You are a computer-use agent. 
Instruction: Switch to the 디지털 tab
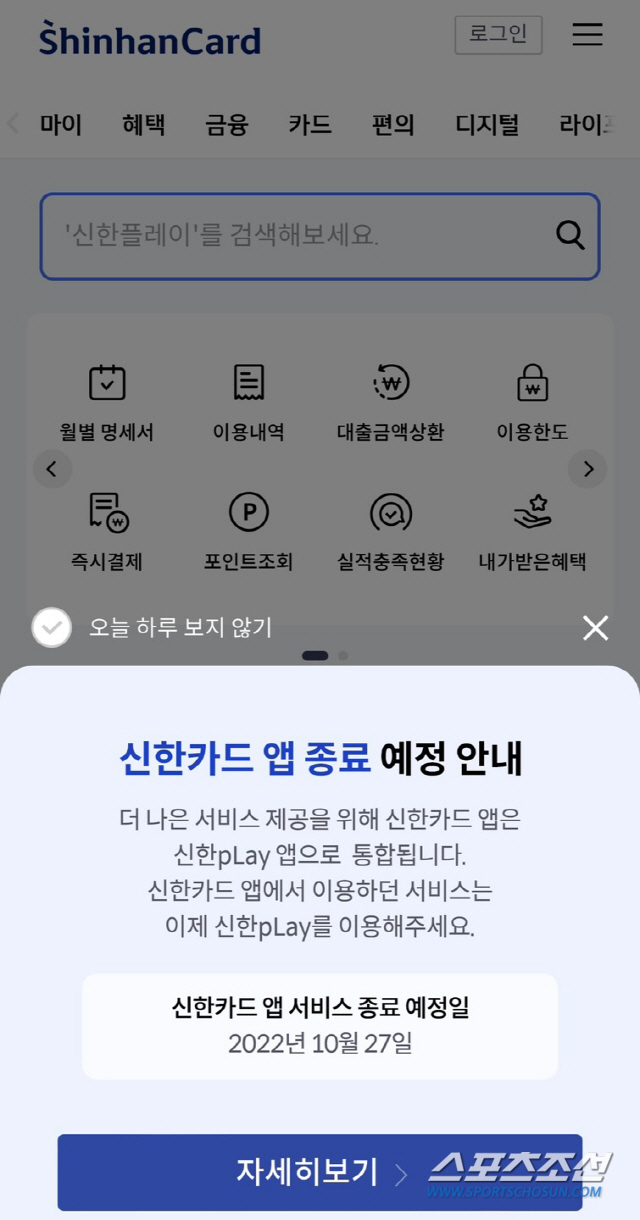click(x=487, y=125)
